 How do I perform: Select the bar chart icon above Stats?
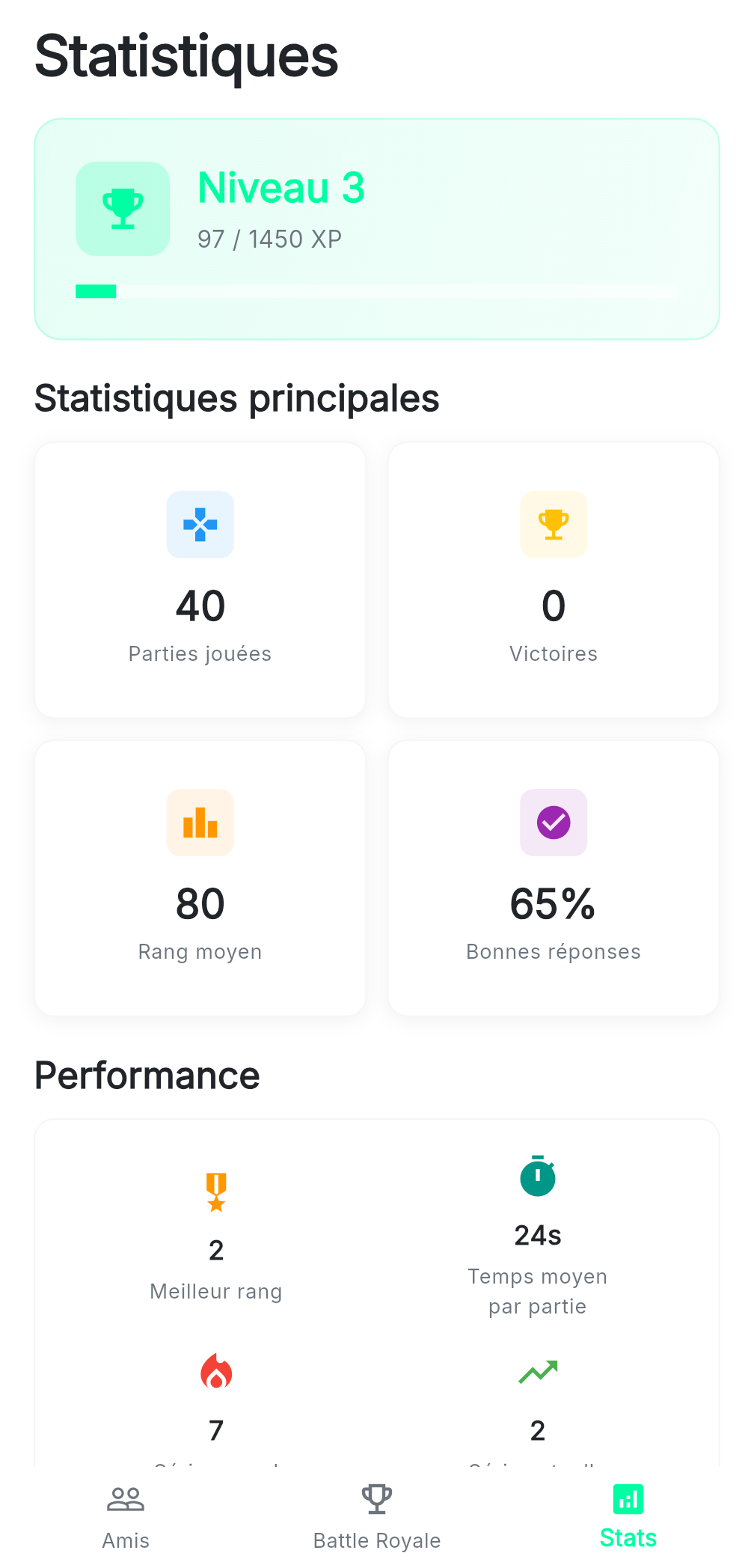(x=628, y=1499)
